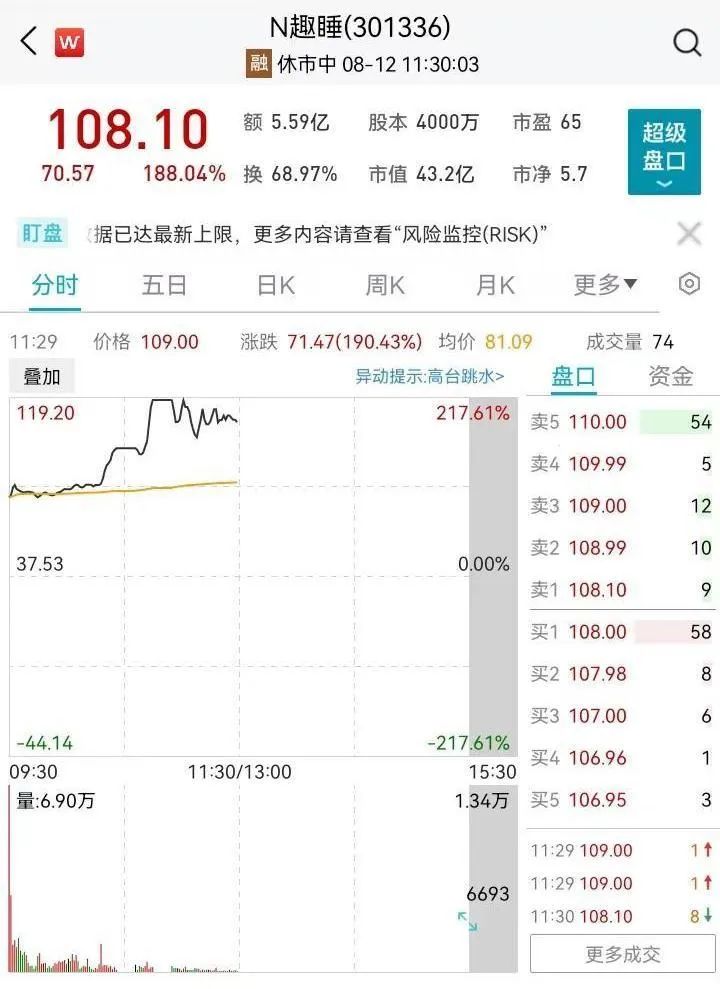Image resolution: width=720 pixels, height=989 pixels.
Task: View 更多成交 trade records
Action: [622, 955]
